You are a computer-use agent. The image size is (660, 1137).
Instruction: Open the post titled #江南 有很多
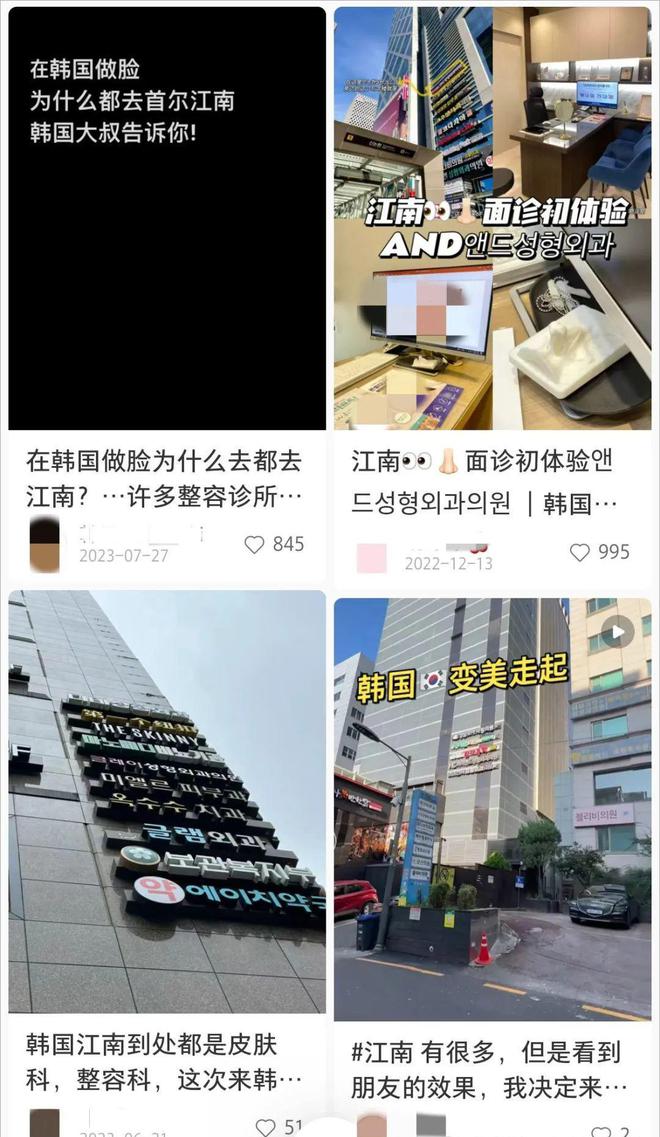point(490,1068)
